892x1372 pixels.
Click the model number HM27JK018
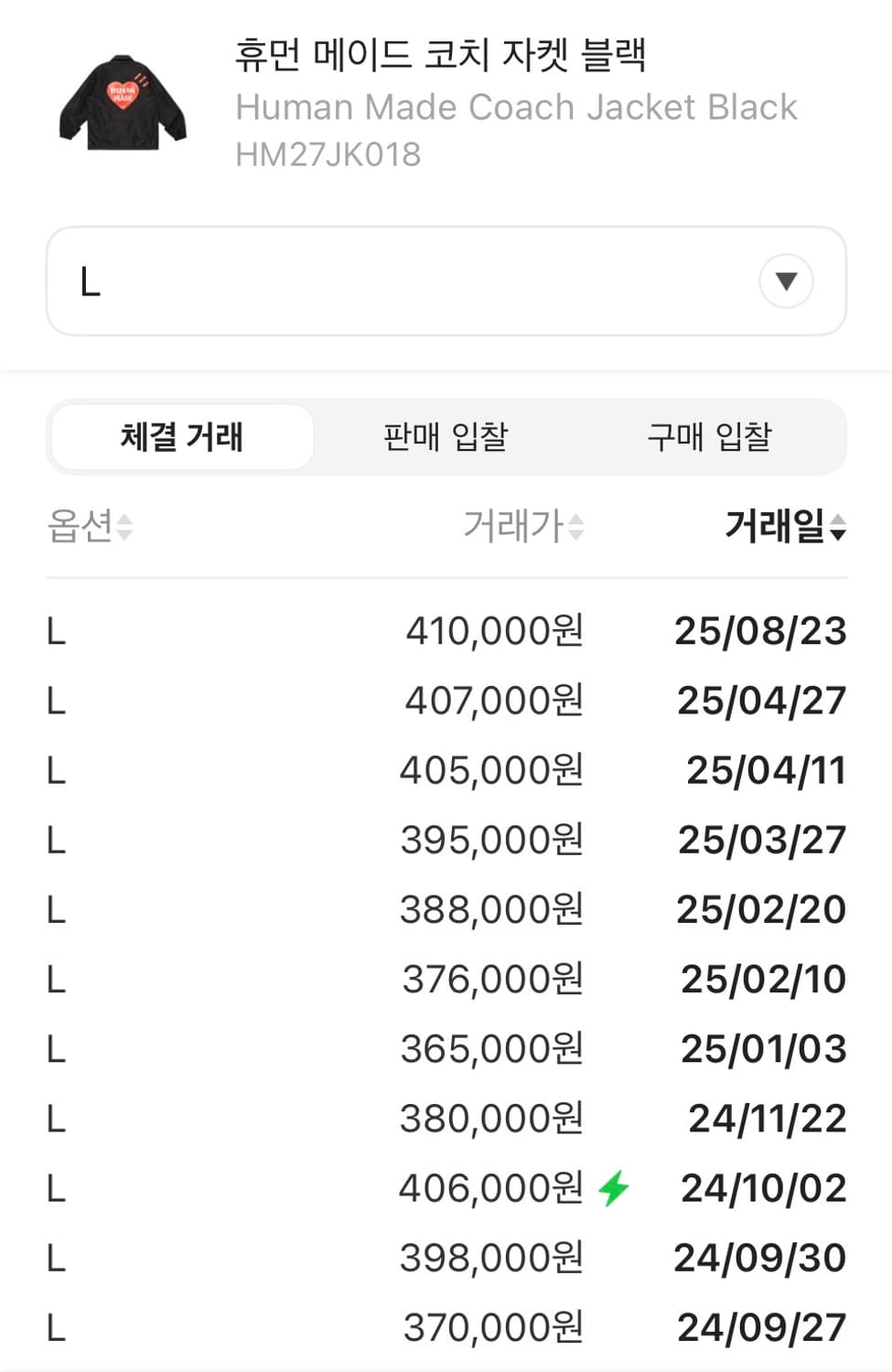328,154
